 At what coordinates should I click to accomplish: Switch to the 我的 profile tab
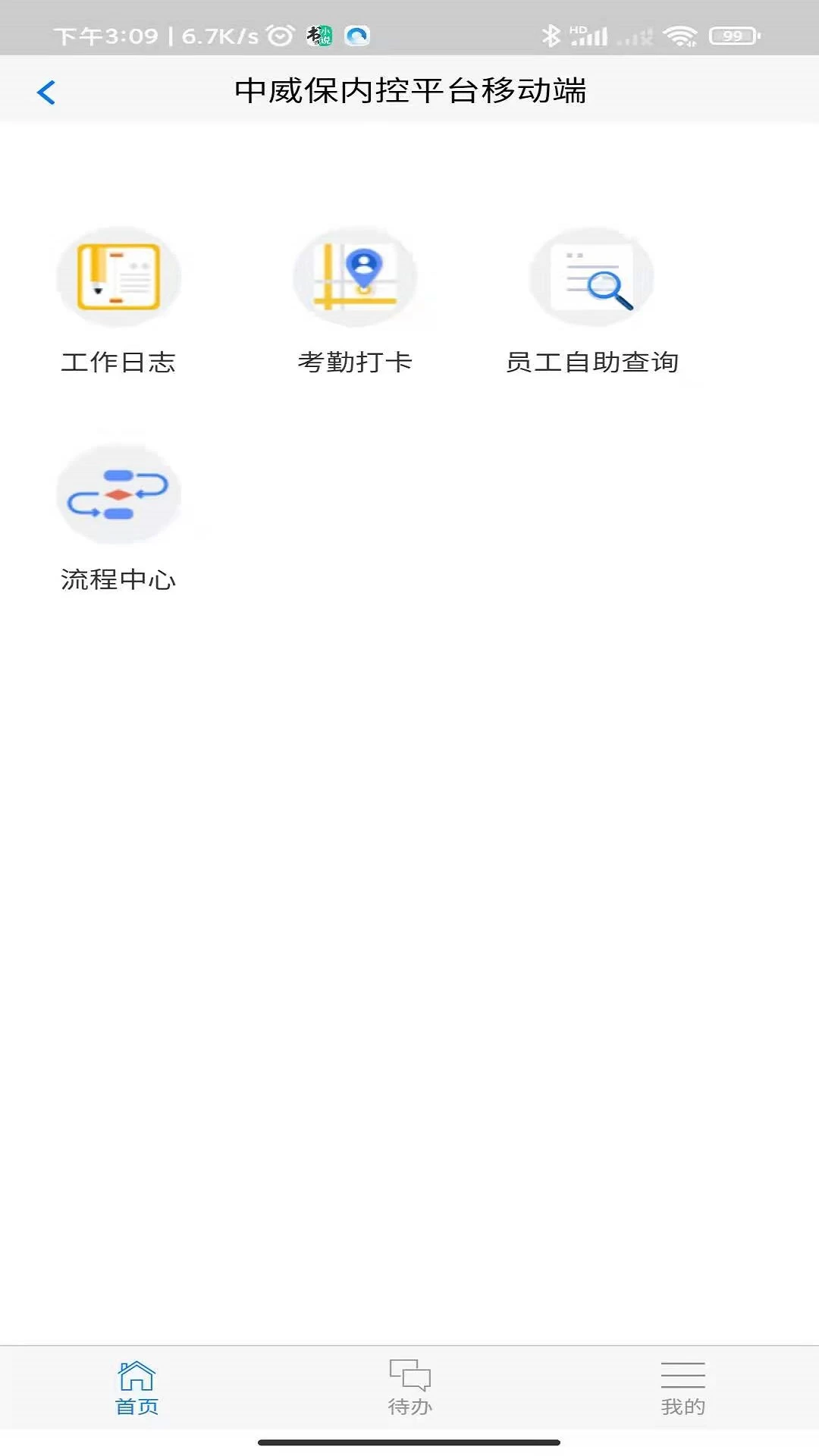click(683, 1404)
